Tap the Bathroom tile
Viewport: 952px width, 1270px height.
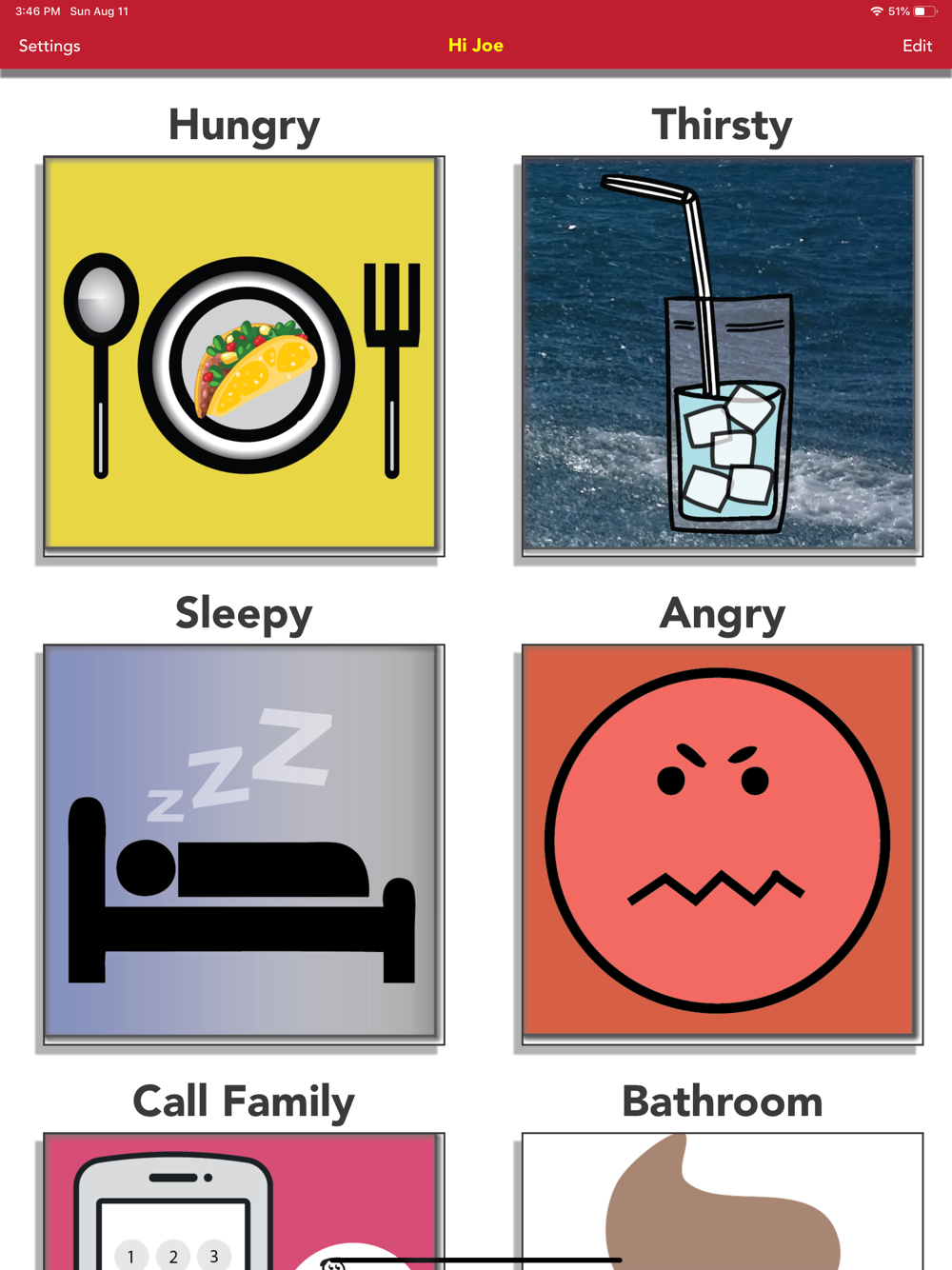point(723,1201)
